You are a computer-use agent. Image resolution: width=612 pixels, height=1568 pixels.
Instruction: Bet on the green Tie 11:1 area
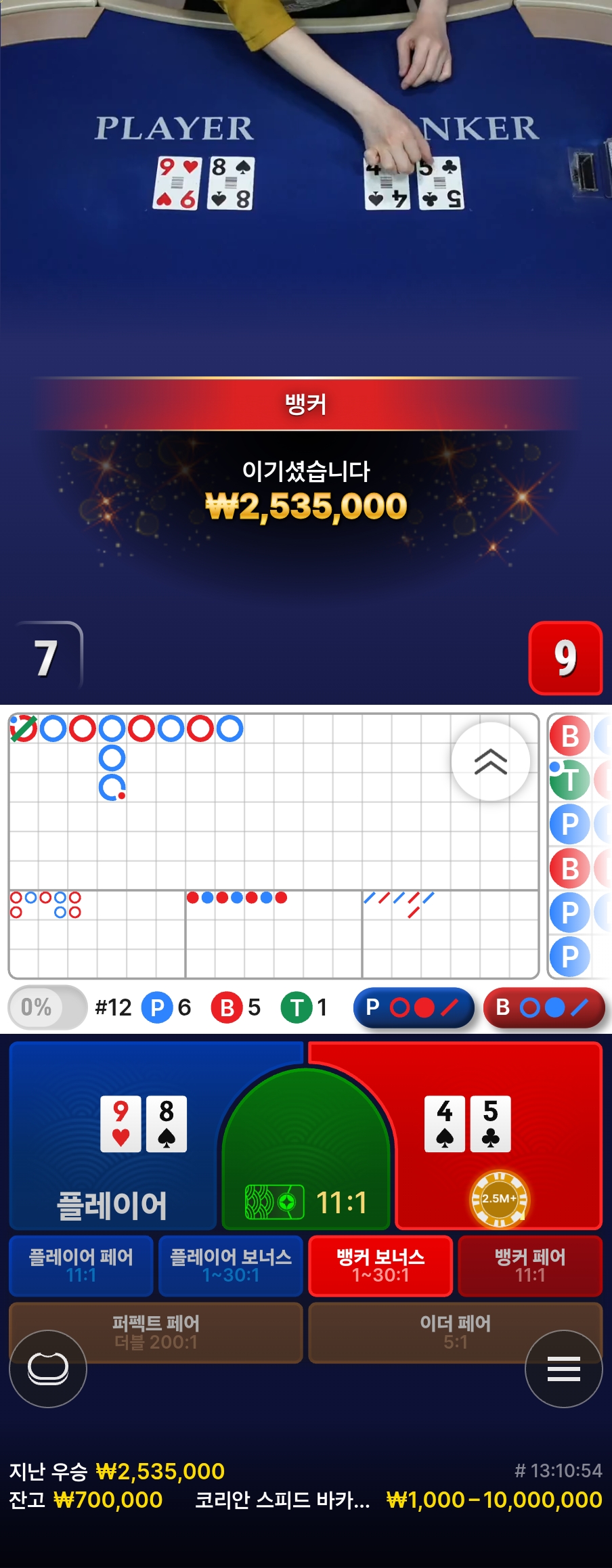coord(306,1164)
